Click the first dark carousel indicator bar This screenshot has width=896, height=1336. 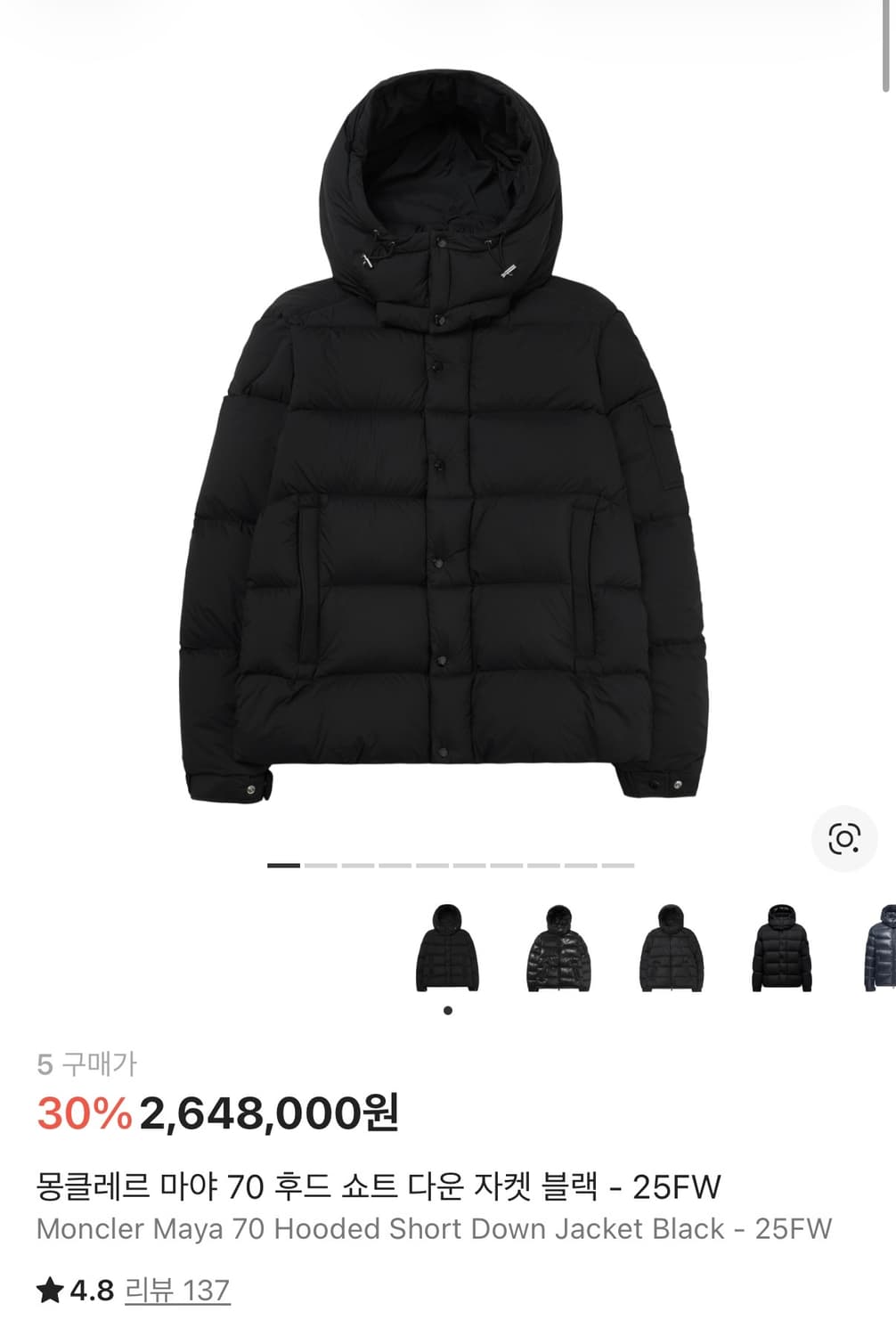[x=281, y=865]
